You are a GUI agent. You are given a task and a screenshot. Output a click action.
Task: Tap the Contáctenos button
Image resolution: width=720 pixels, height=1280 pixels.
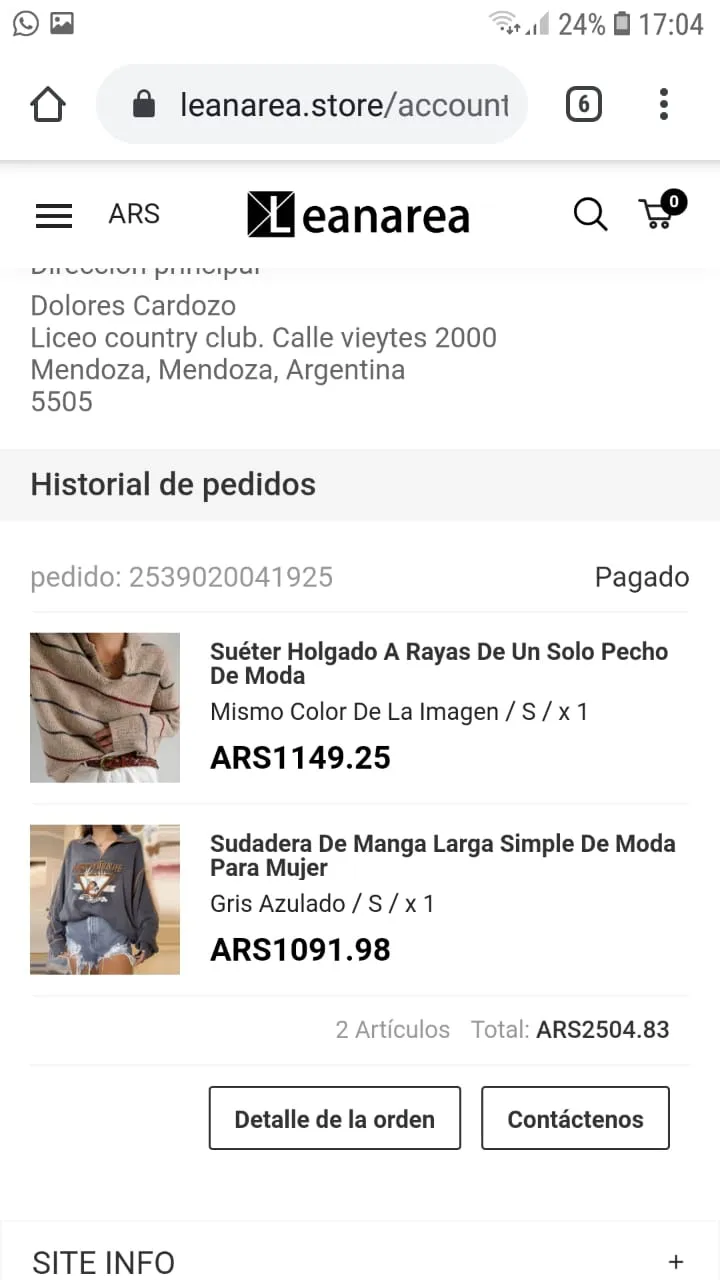pyautogui.click(x=575, y=1118)
